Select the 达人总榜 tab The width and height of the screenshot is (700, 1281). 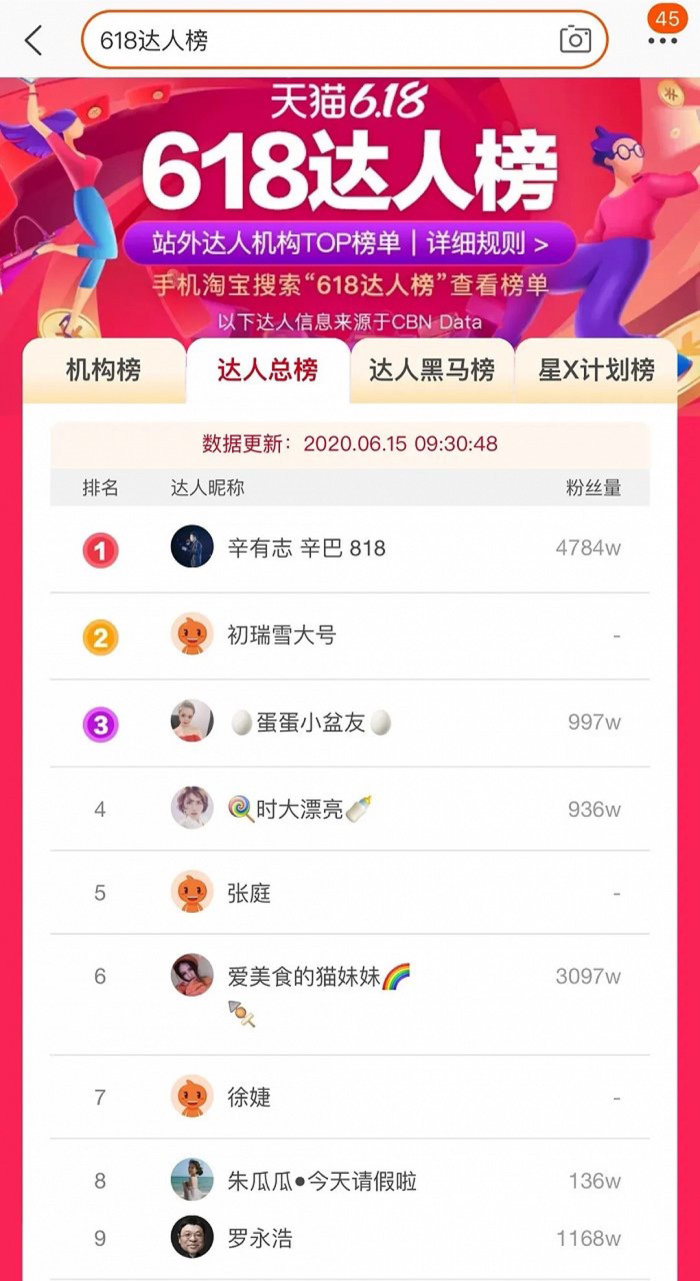click(268, 371)
